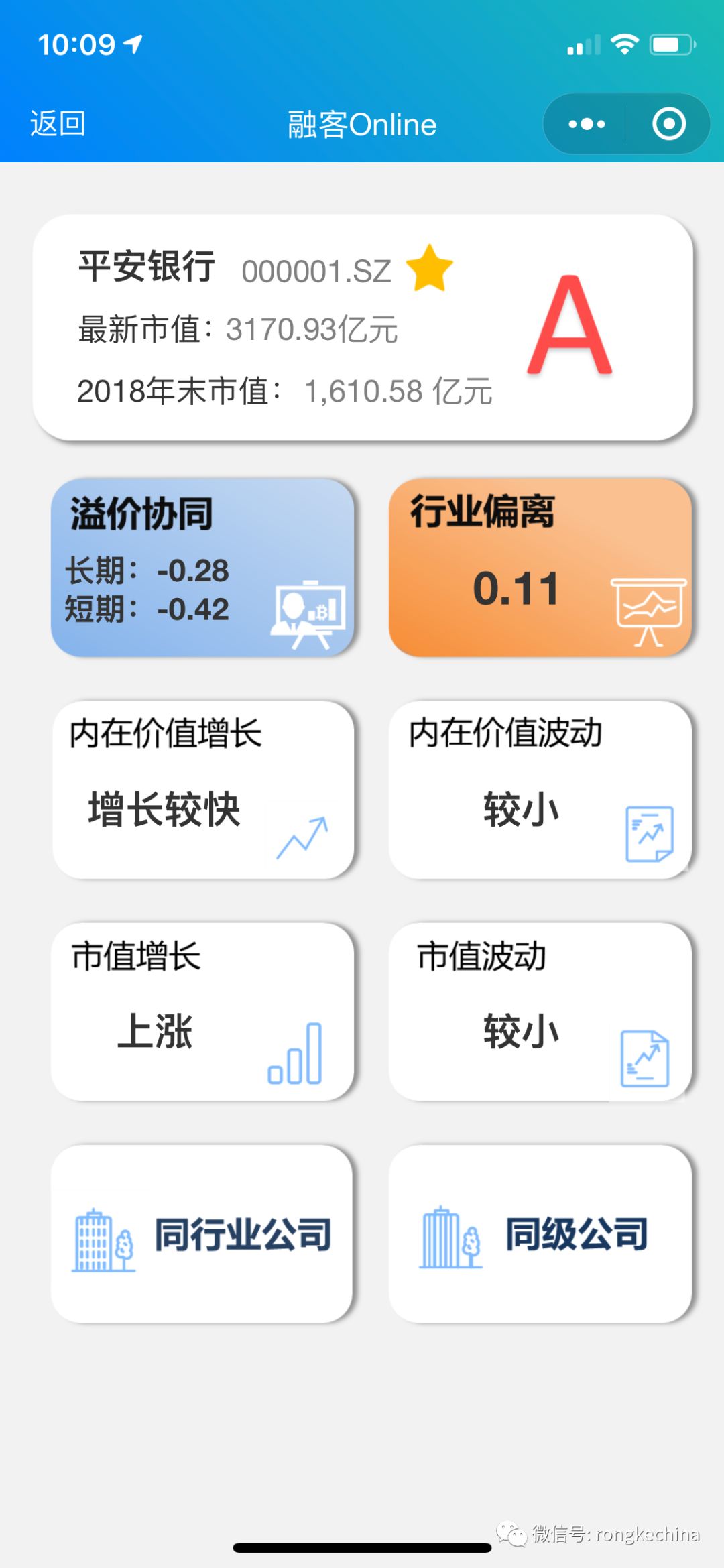Open the 行业偏离 card

(540, 567)
